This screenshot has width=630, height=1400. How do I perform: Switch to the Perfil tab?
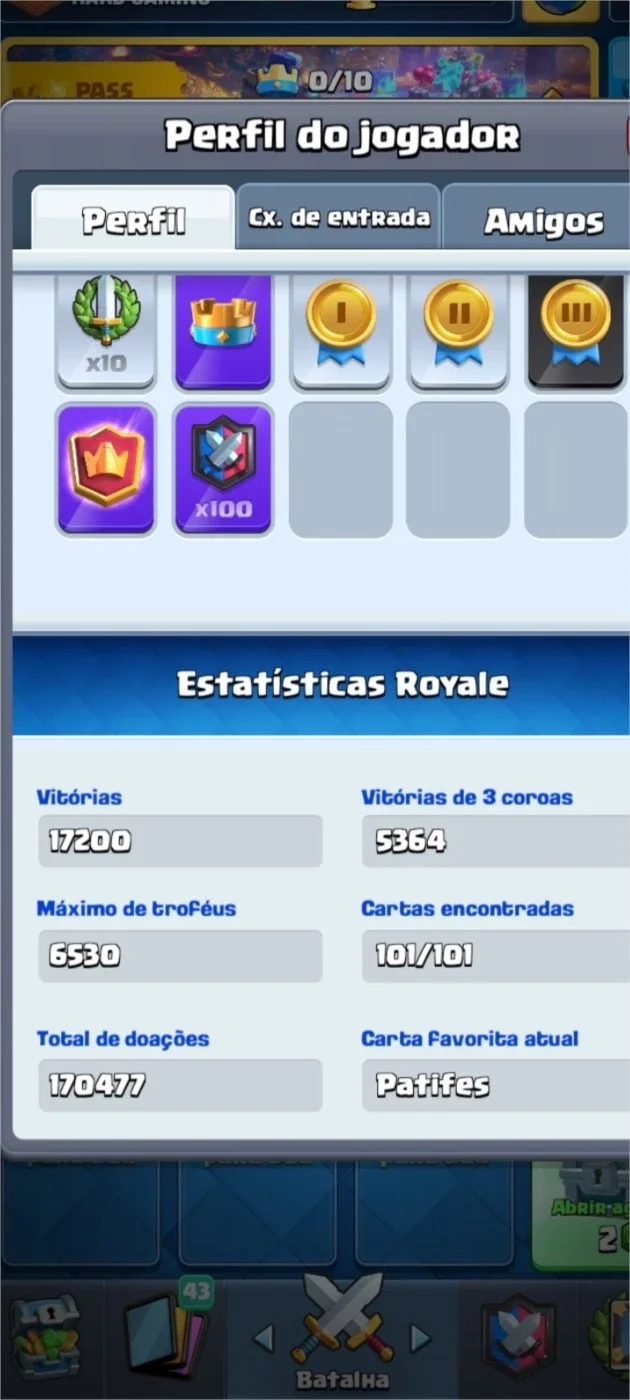point(133,218)
